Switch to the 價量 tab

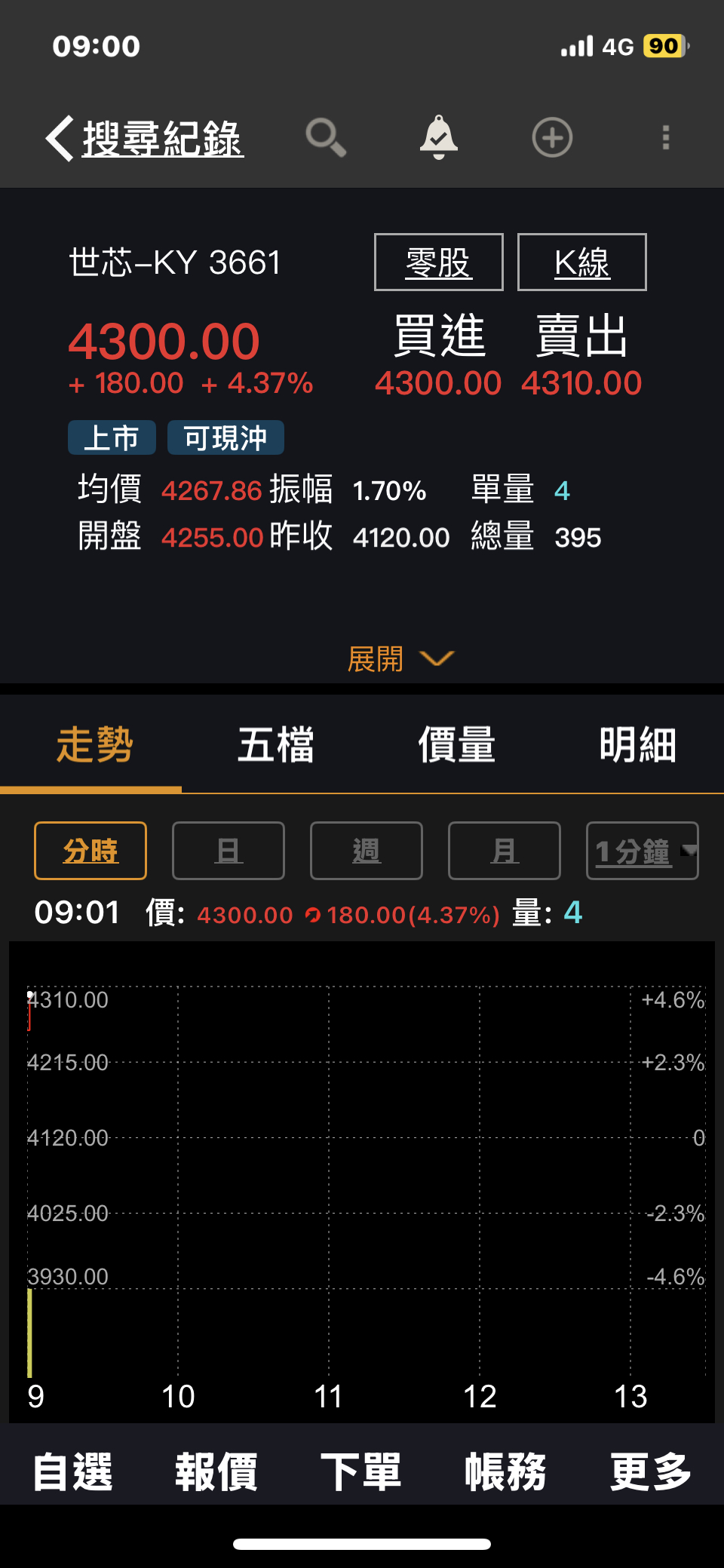(x=456, y=745)
